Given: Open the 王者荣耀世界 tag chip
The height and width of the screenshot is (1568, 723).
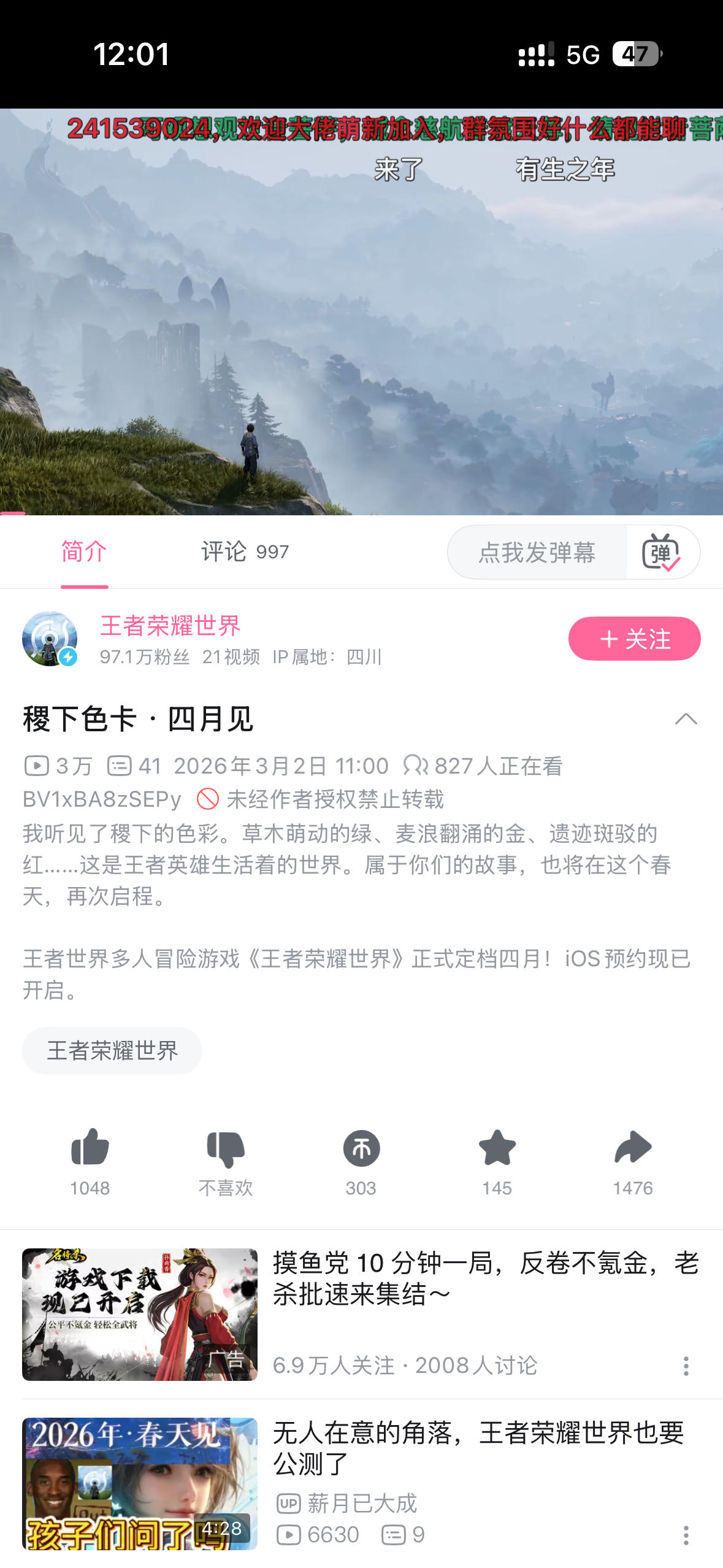Looking at the screenshot, I should point(112,1050).
